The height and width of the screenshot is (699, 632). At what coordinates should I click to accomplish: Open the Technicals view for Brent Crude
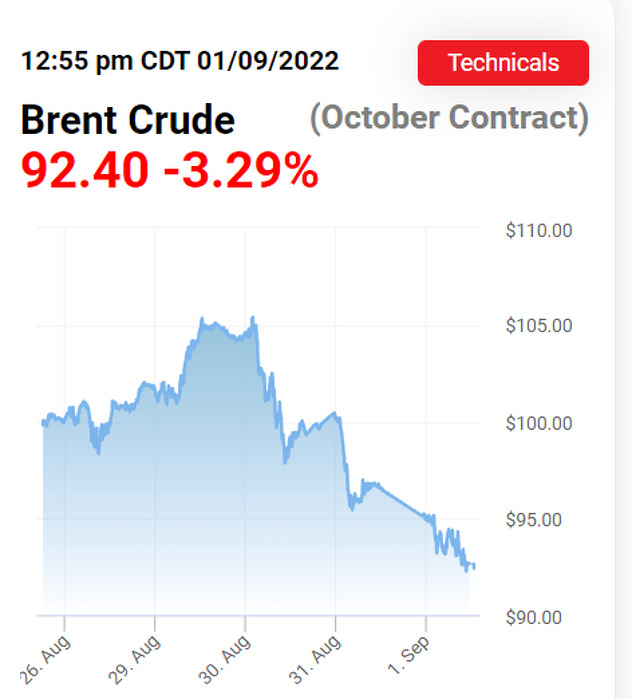click(503, 63)
